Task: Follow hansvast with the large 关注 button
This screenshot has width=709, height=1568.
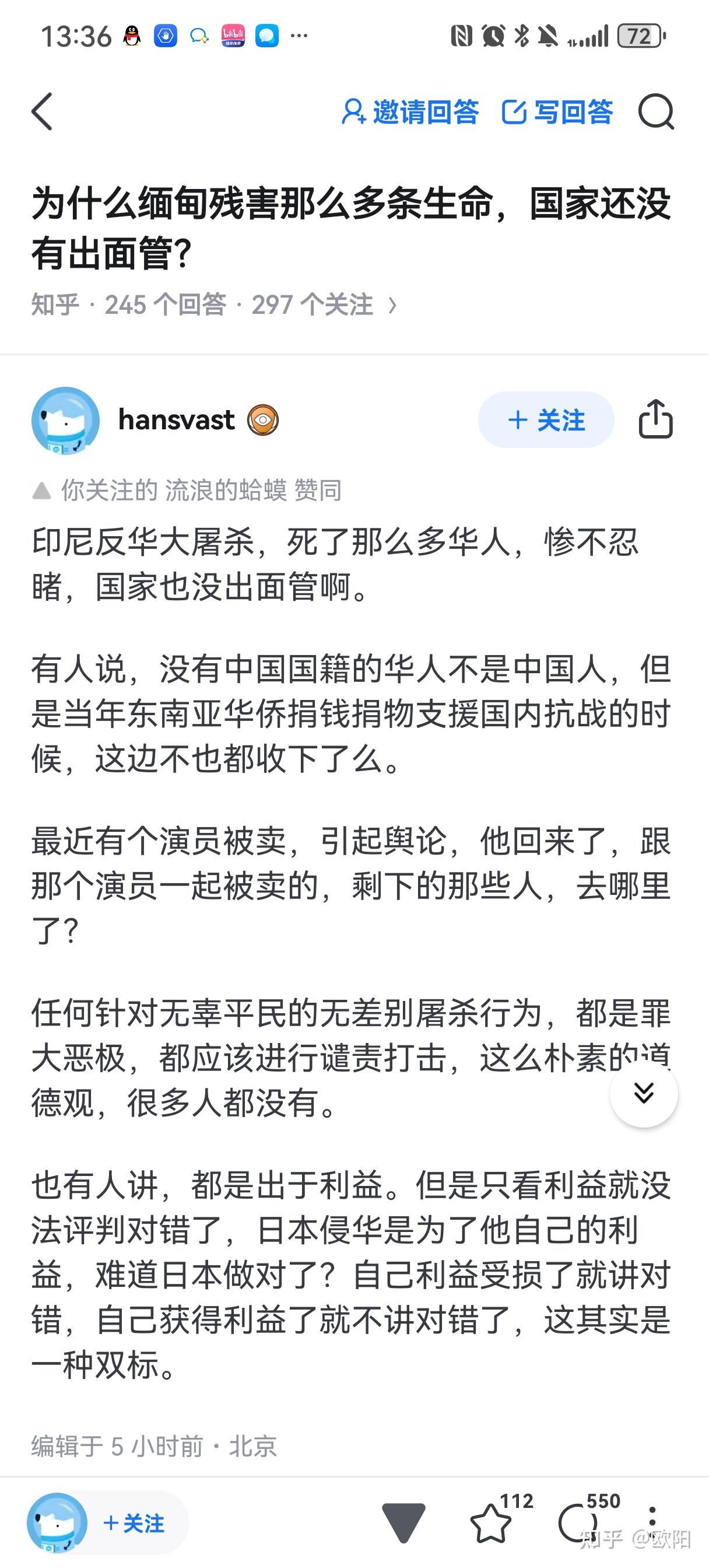Action: pyautogui.click(x=545, y=420)
